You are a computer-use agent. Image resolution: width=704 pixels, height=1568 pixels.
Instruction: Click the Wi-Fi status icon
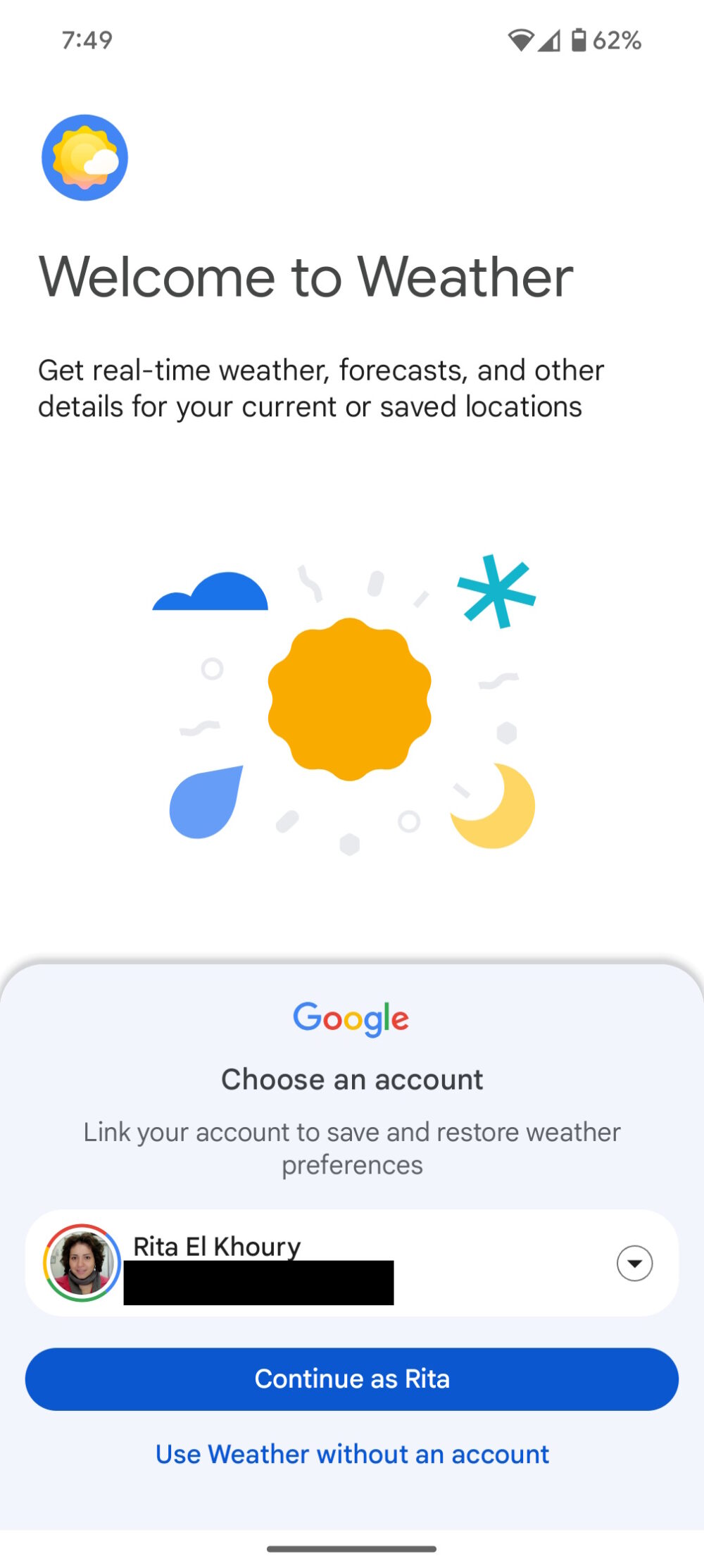(x=522, y=40)
